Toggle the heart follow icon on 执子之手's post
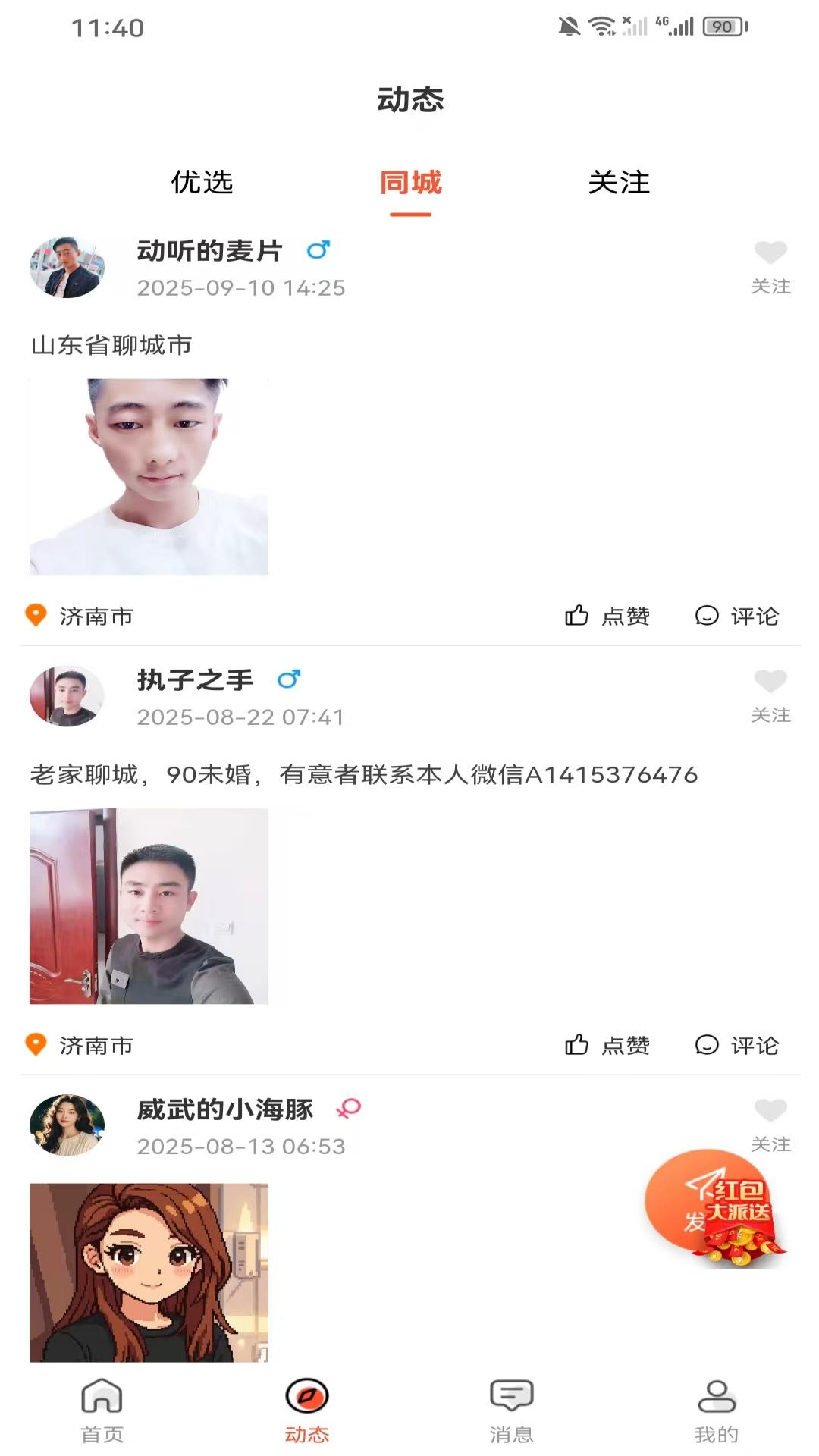The image size is (819, 1456). (770, 681)
